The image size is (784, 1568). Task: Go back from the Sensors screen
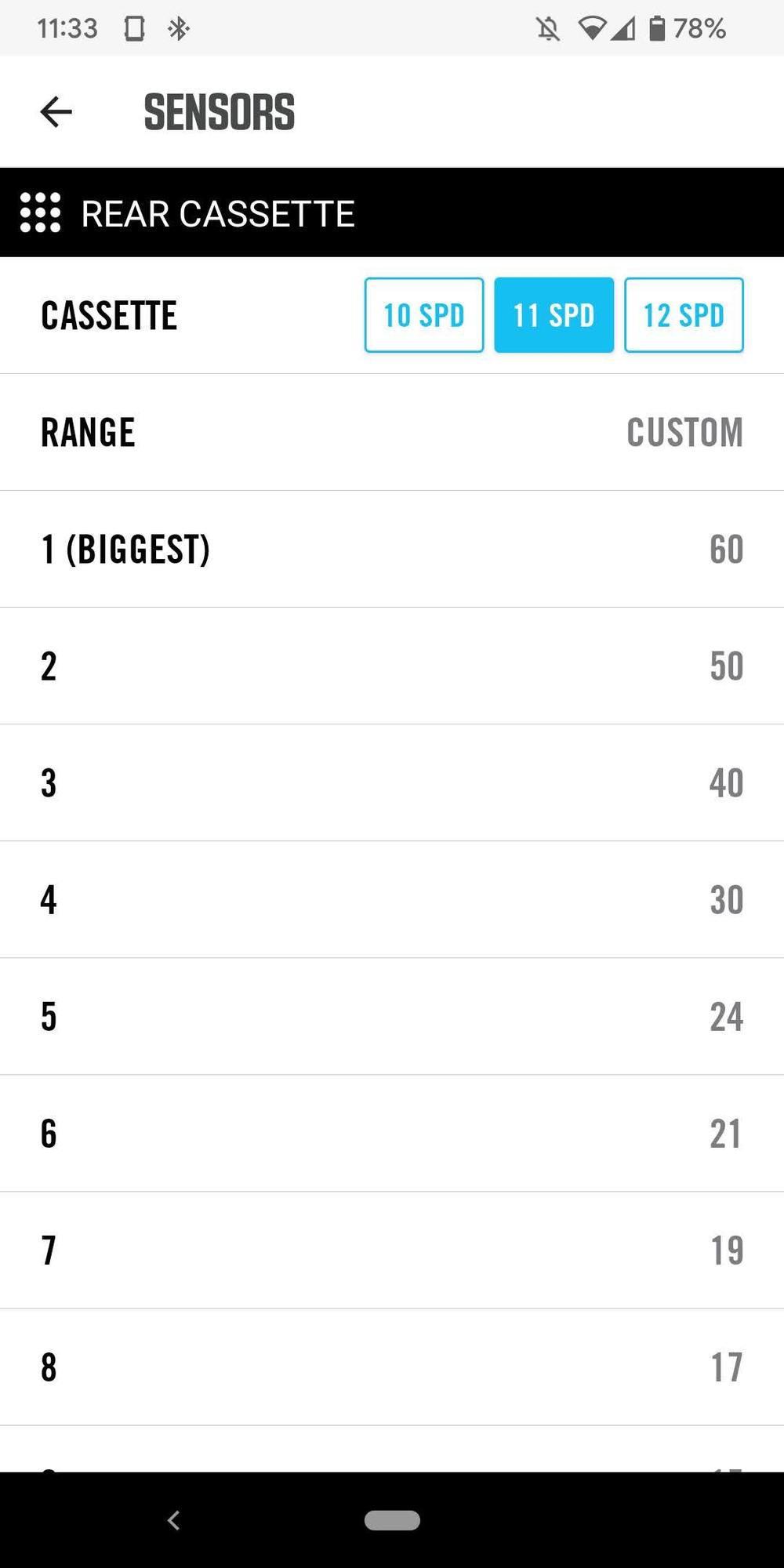click(56, 112)
